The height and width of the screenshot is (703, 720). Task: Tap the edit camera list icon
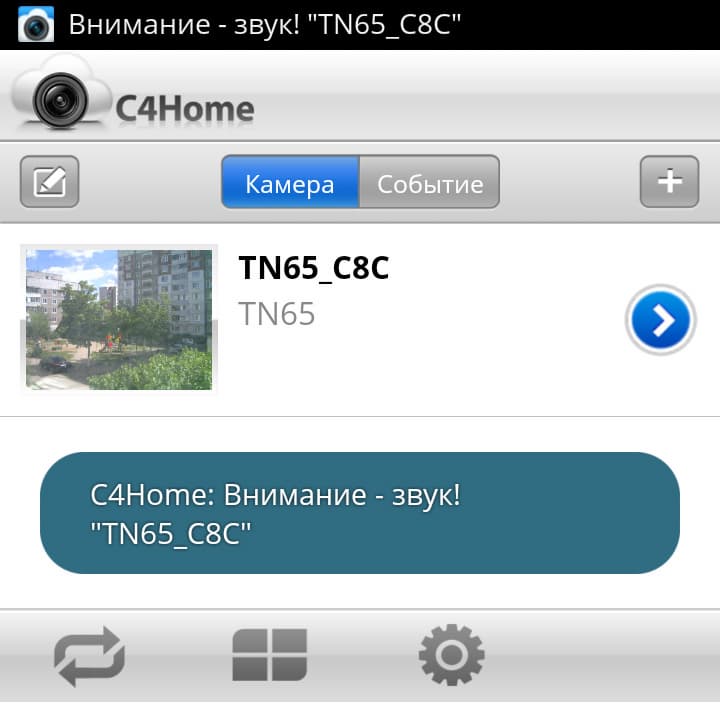(x=49, y=182)
